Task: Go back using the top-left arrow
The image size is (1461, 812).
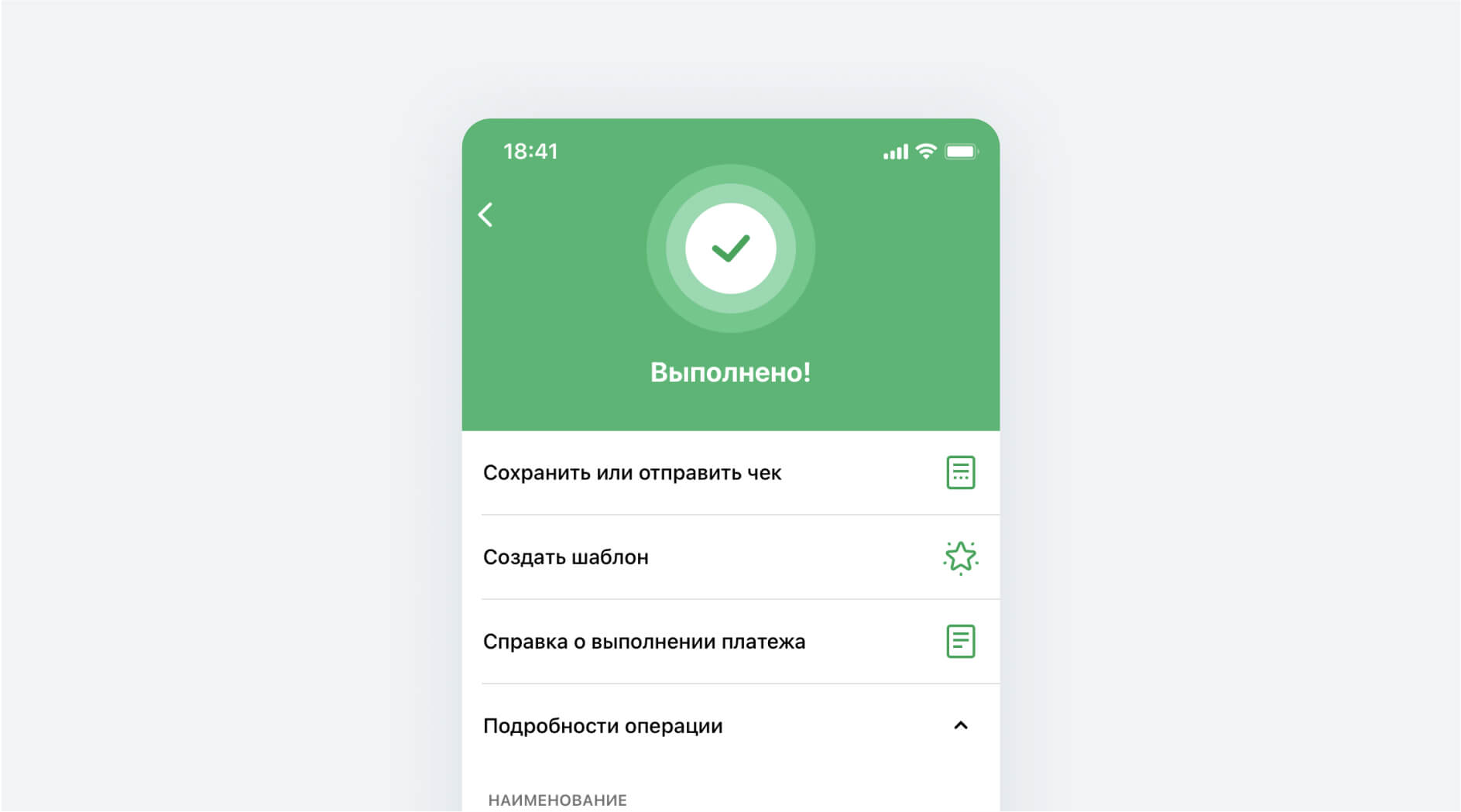Action: pyautogui.click(x=485, y=214)
